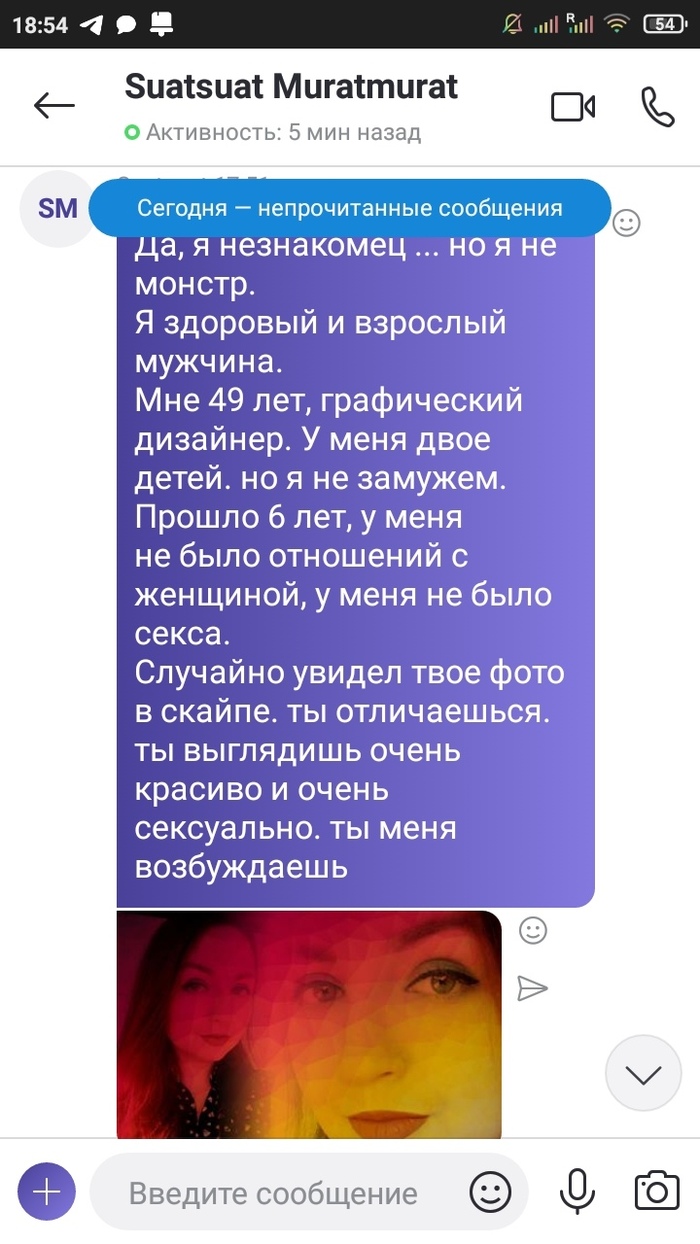Screen dimensions: 700x1244
Task: Record a voice message with the microphone
Action: coord(575,1190)
